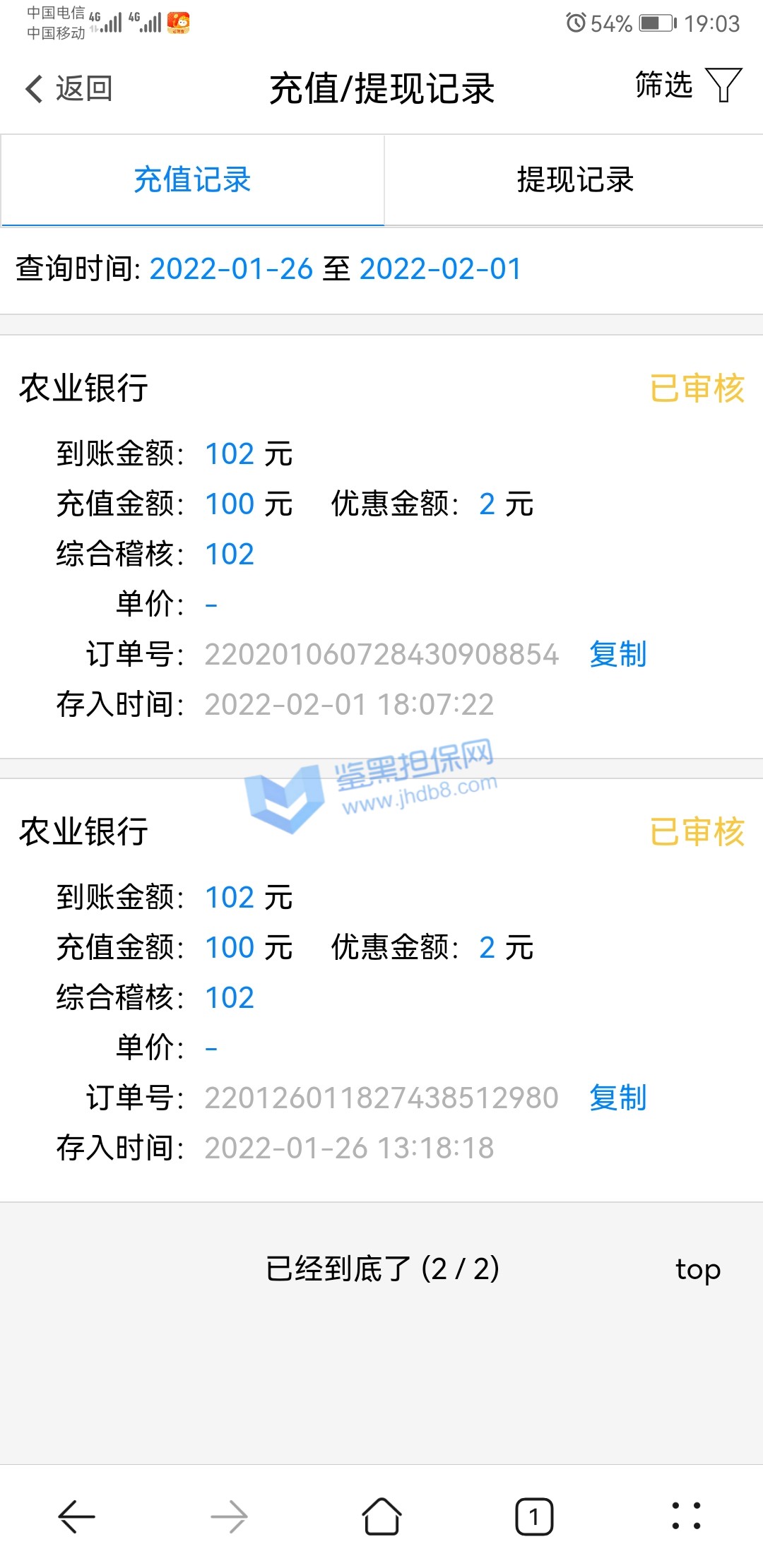Open the browser menu dots

686,1516
